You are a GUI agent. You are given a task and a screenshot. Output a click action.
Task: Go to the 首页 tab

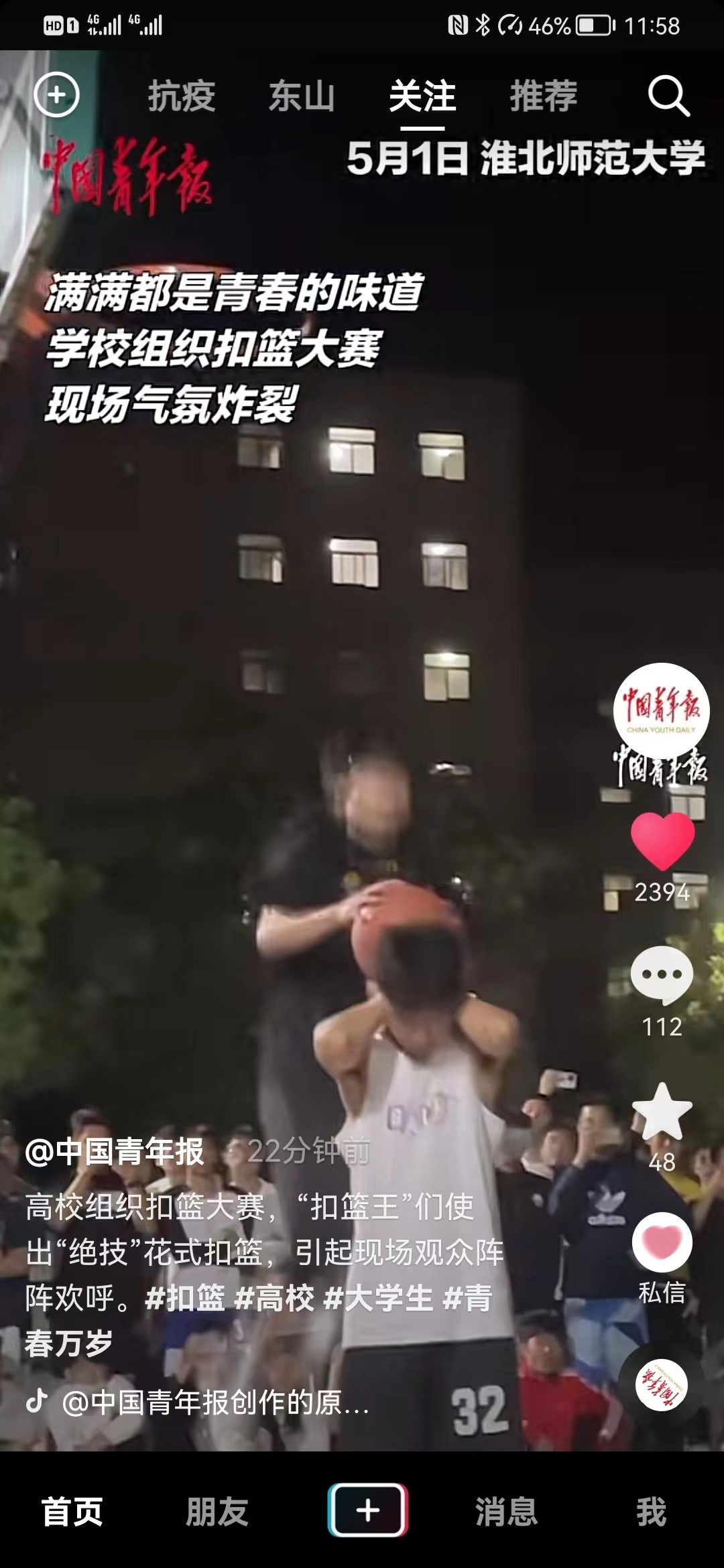(72, 1512)
